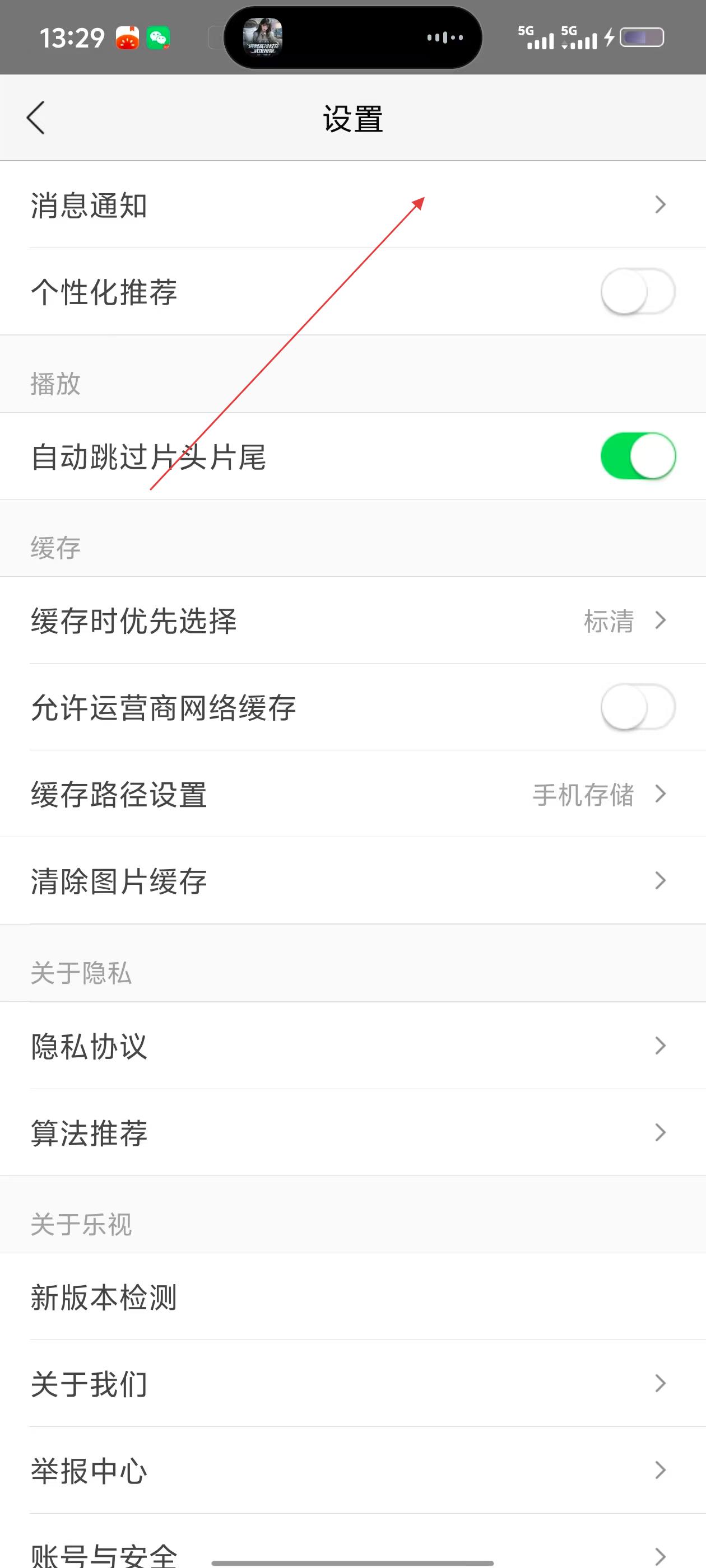
Task: Go to 举报中心
Action: tap(352, 1471)
